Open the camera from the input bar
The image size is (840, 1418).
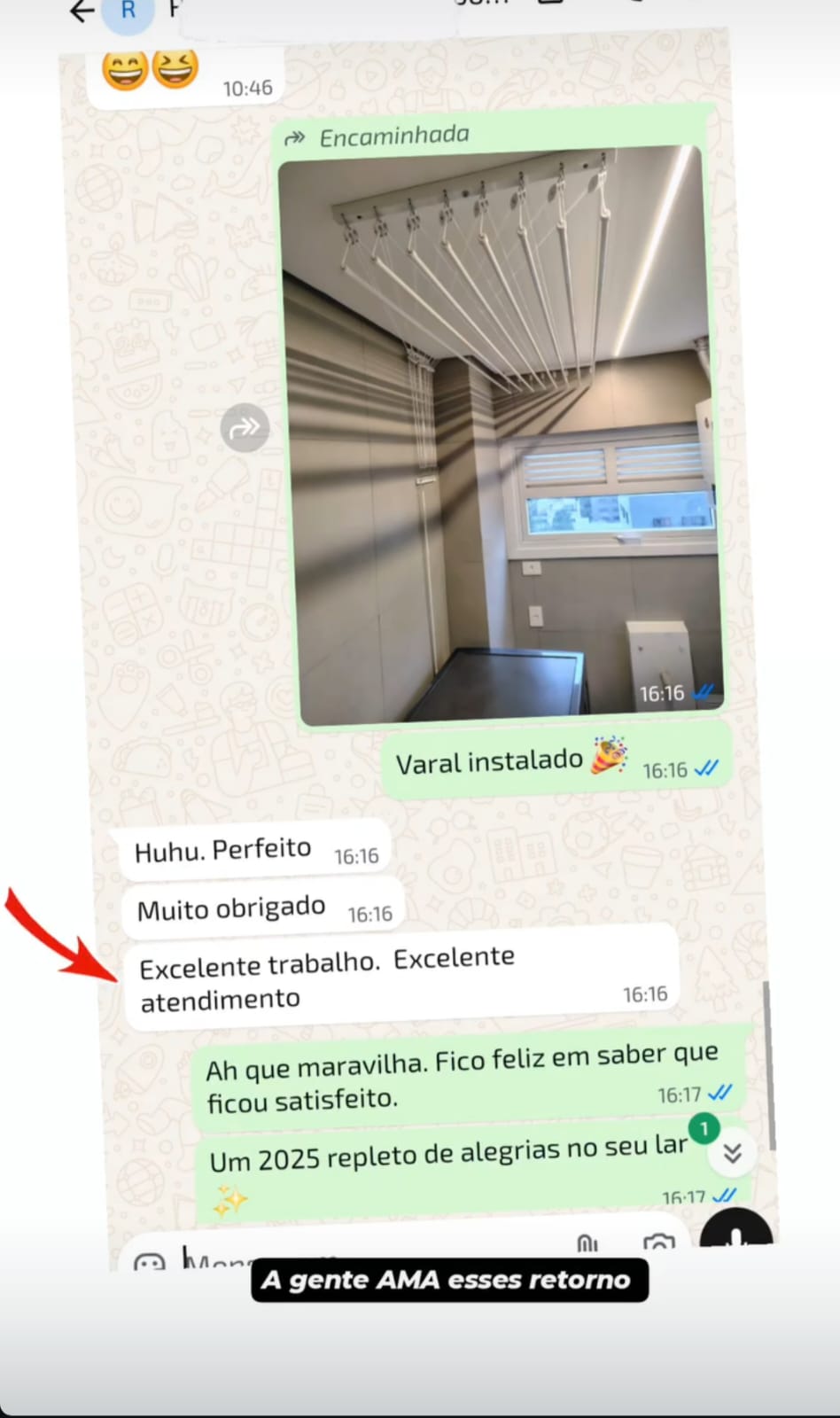(x=659, y=1243)
